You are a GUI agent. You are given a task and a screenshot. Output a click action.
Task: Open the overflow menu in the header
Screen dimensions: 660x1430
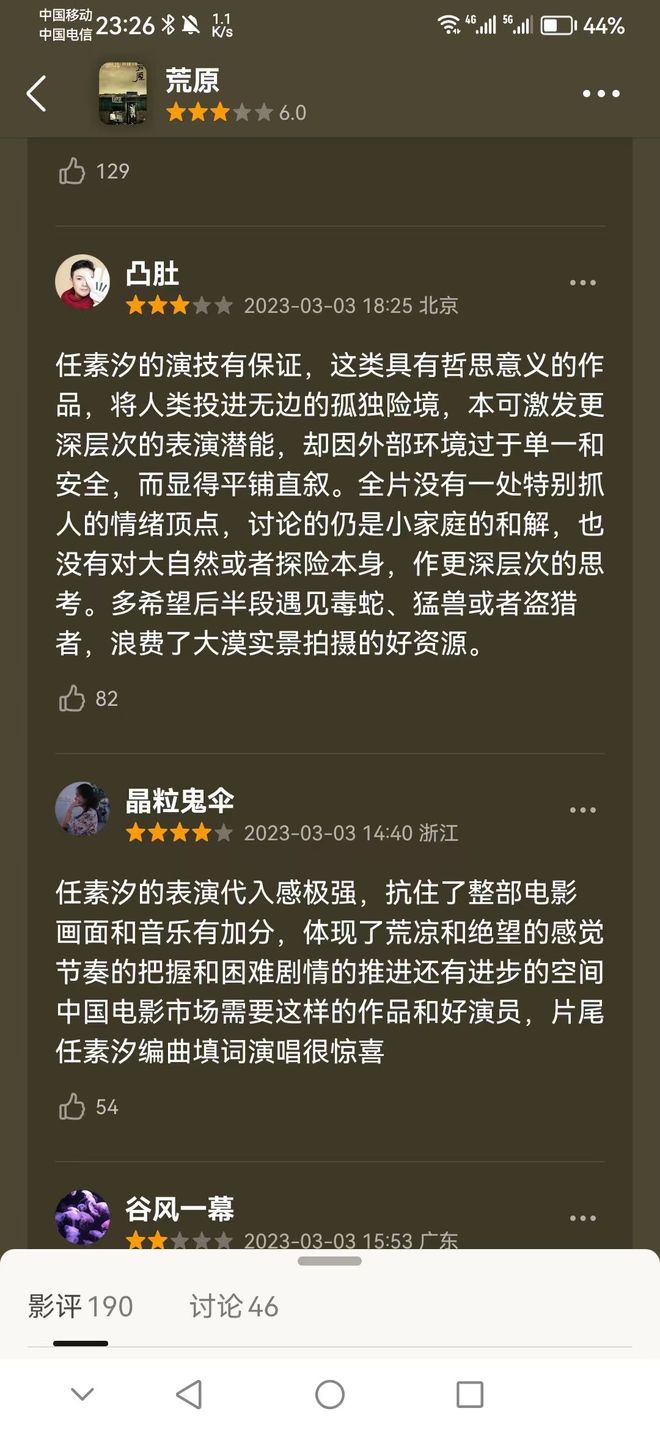[x=600, y=94]
